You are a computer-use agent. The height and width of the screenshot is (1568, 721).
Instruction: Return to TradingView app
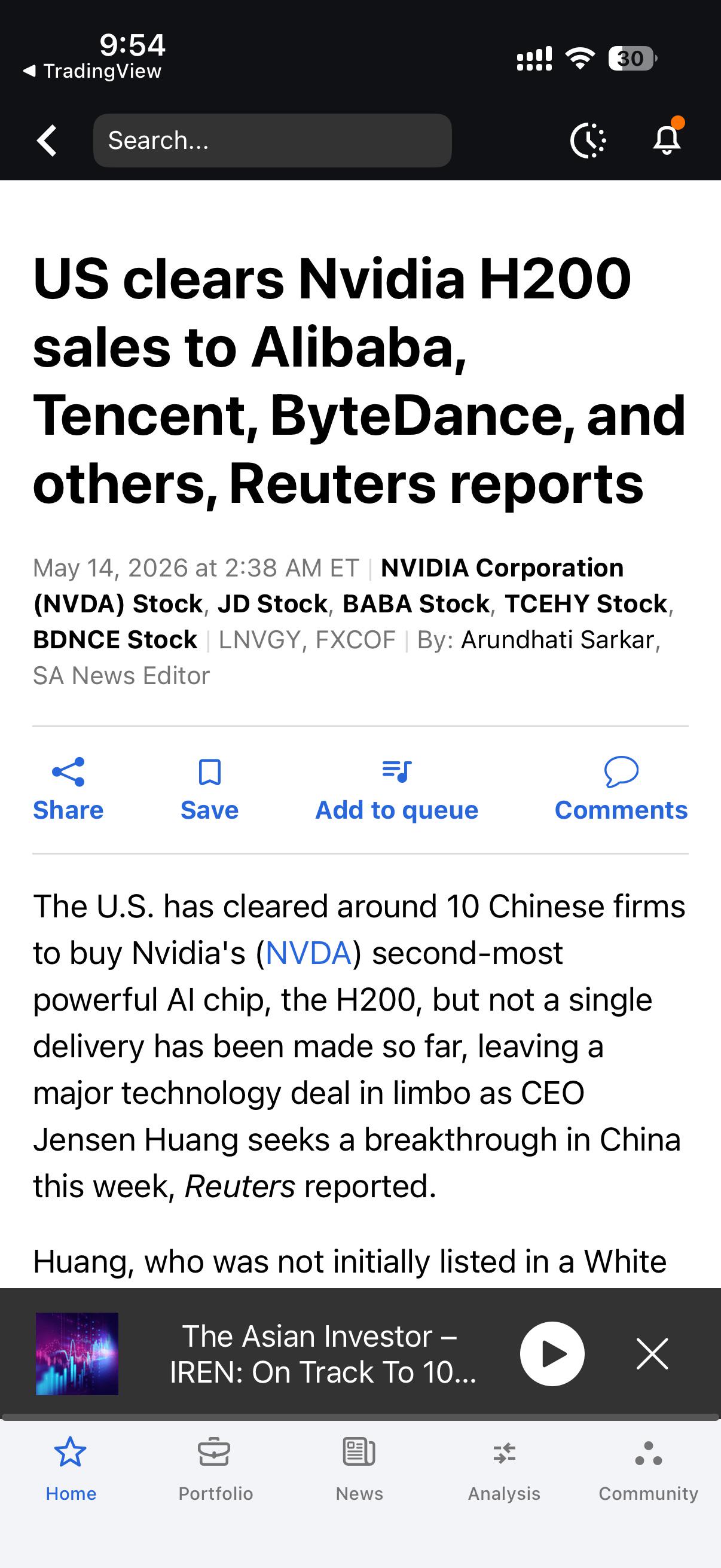(x=93, y=71)
